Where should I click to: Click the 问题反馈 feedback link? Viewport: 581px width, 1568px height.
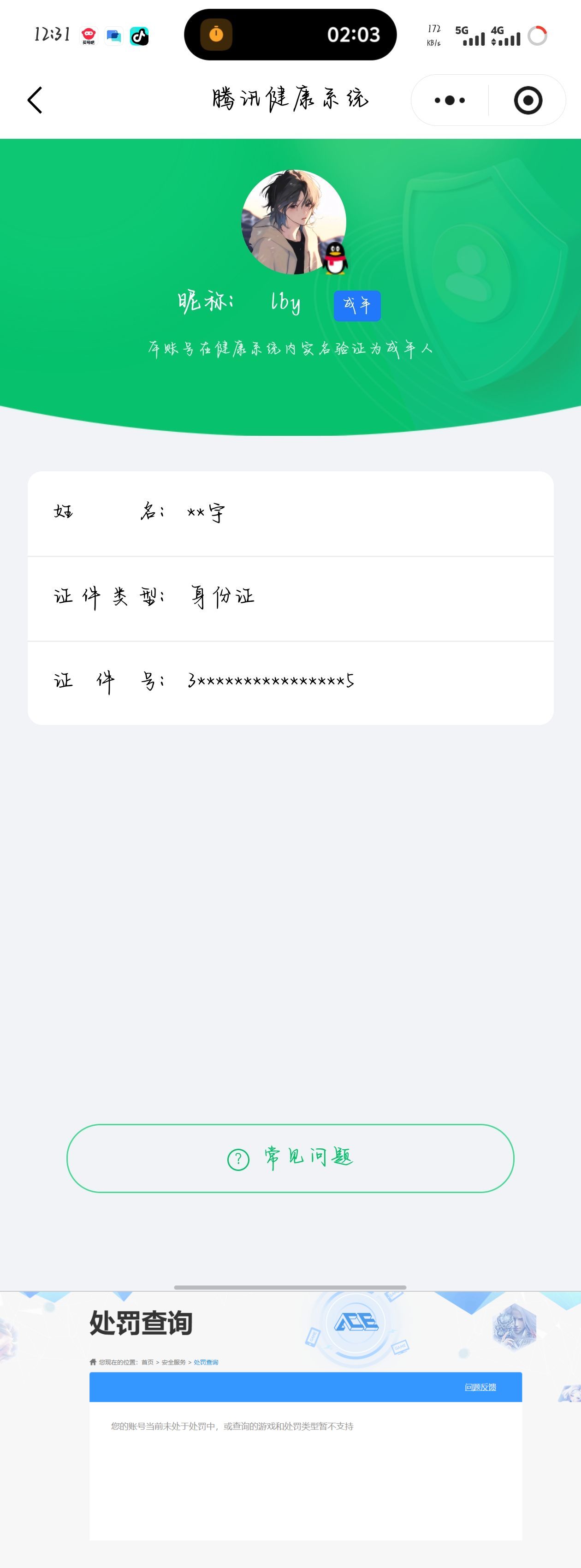[481, 1387]
